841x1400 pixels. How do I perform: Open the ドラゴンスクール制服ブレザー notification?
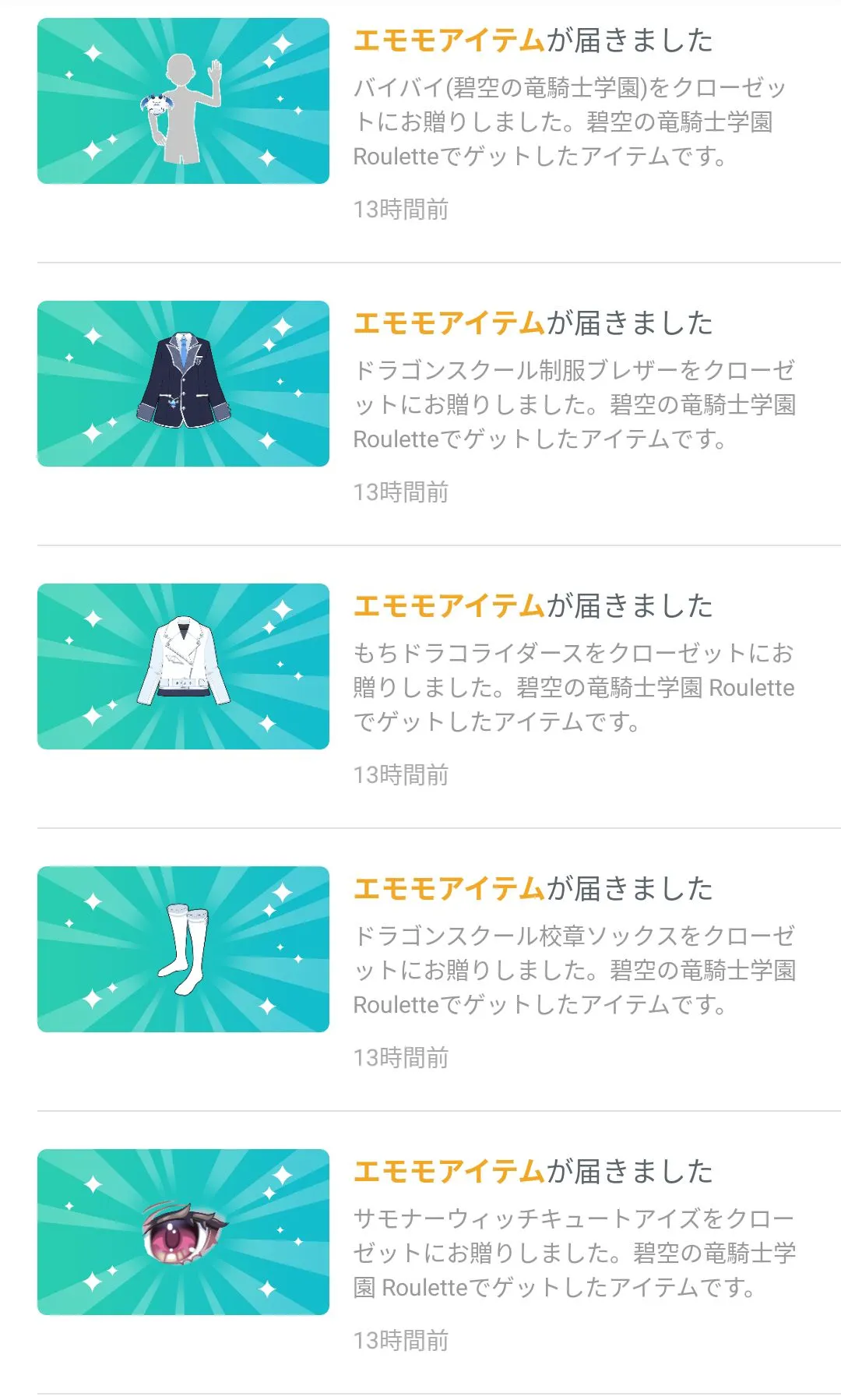tap(420, 404)
